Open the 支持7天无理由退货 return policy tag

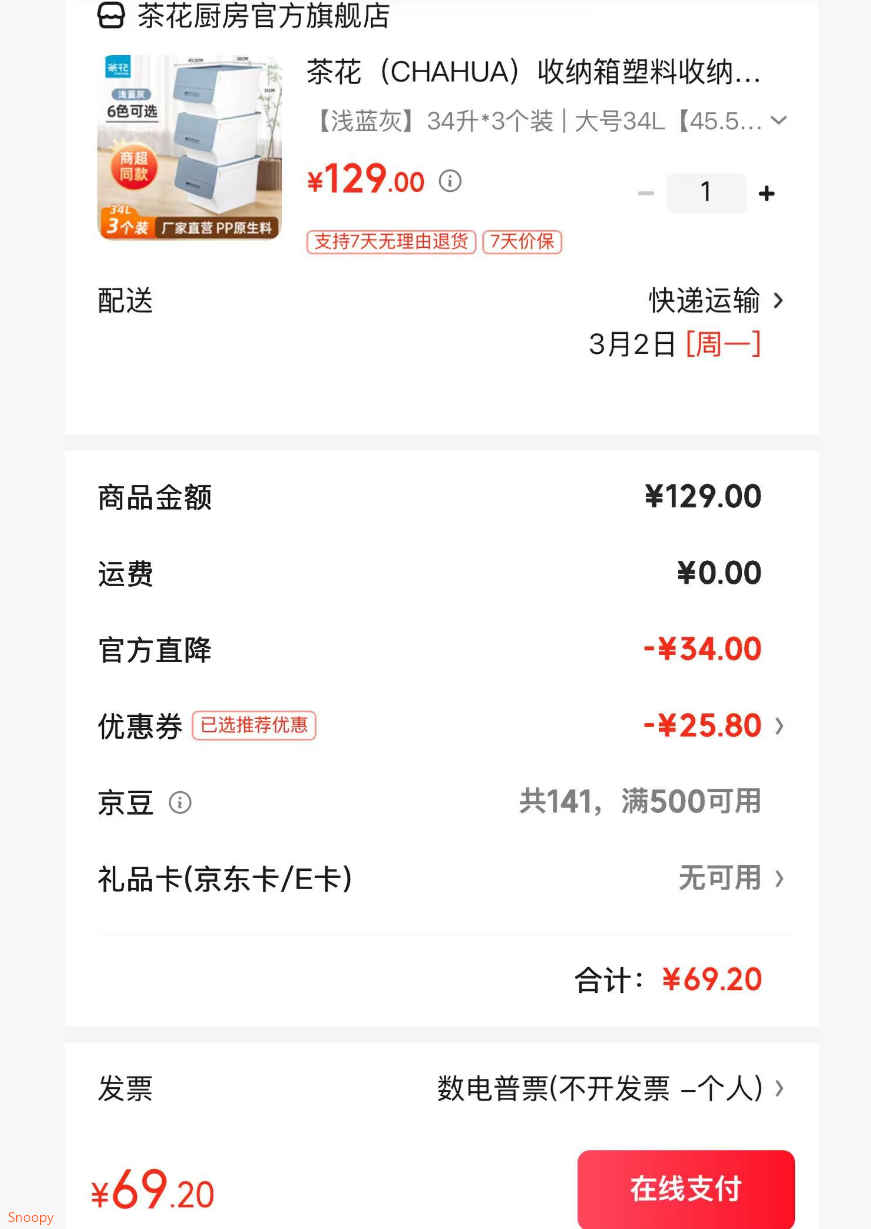[x=391, y=242]
